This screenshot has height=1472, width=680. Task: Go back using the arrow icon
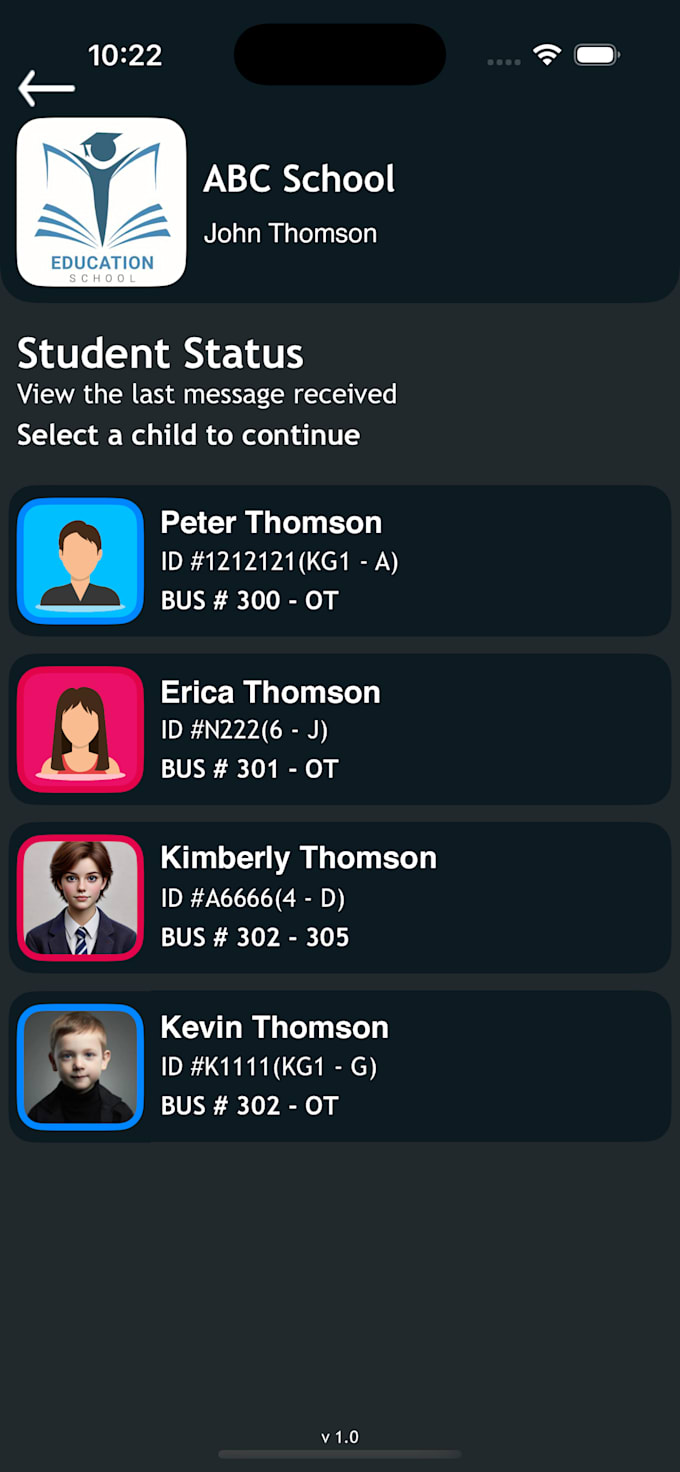46,88
